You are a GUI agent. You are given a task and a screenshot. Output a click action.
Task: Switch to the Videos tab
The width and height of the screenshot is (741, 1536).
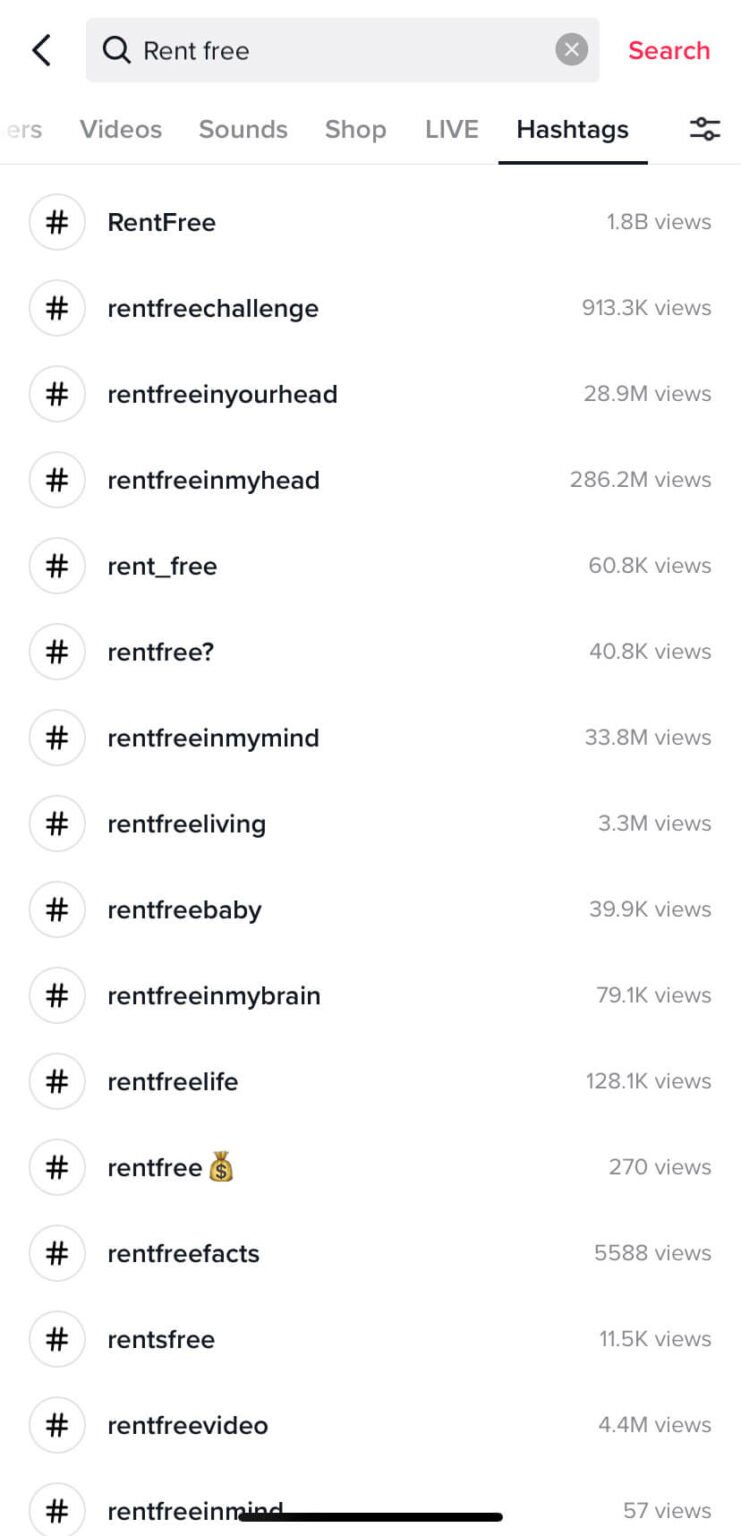(x=120, y=129)
